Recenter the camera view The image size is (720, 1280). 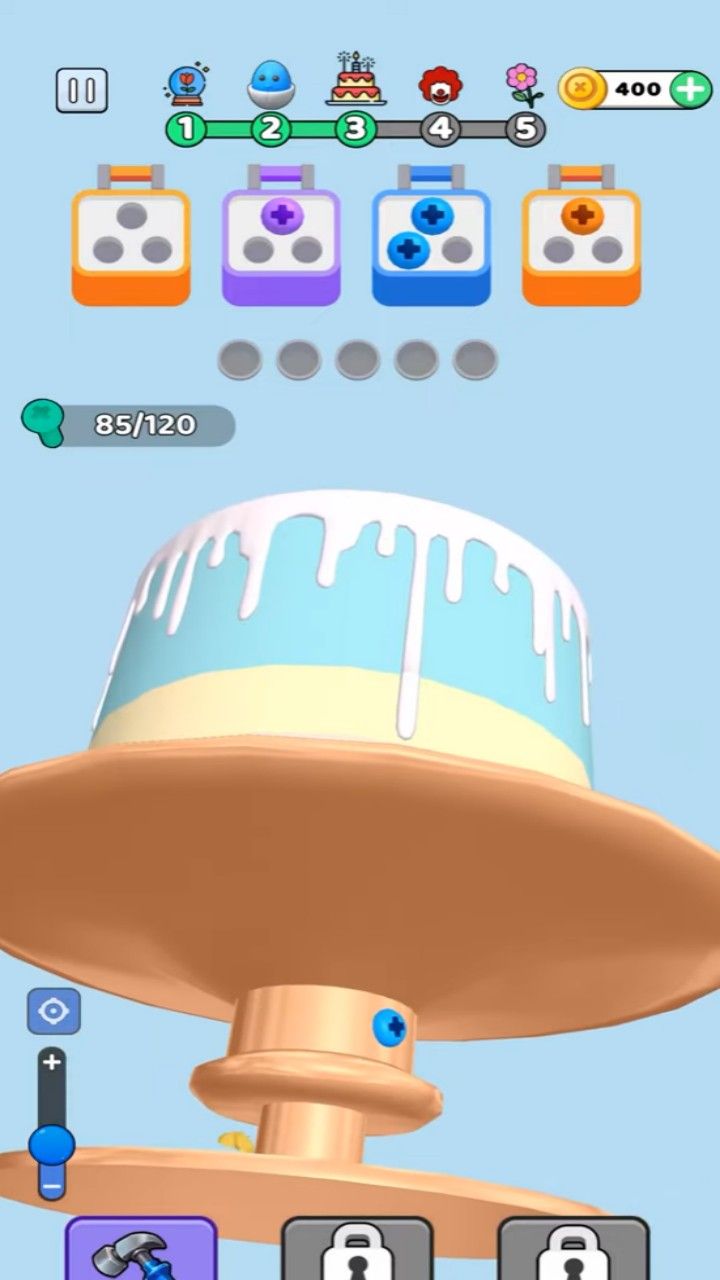click(x=53, y=1012)
